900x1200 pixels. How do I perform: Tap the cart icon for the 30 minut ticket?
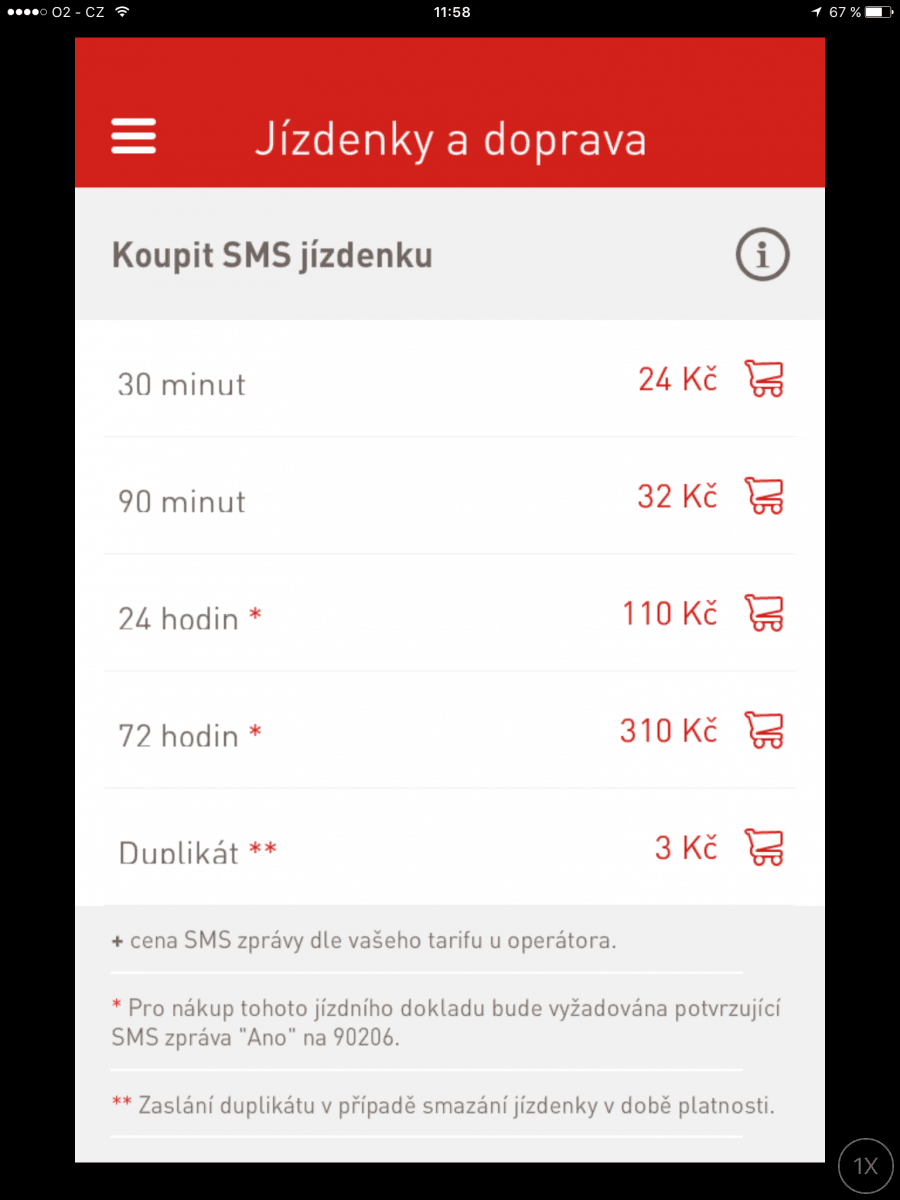tap(763, 378)
